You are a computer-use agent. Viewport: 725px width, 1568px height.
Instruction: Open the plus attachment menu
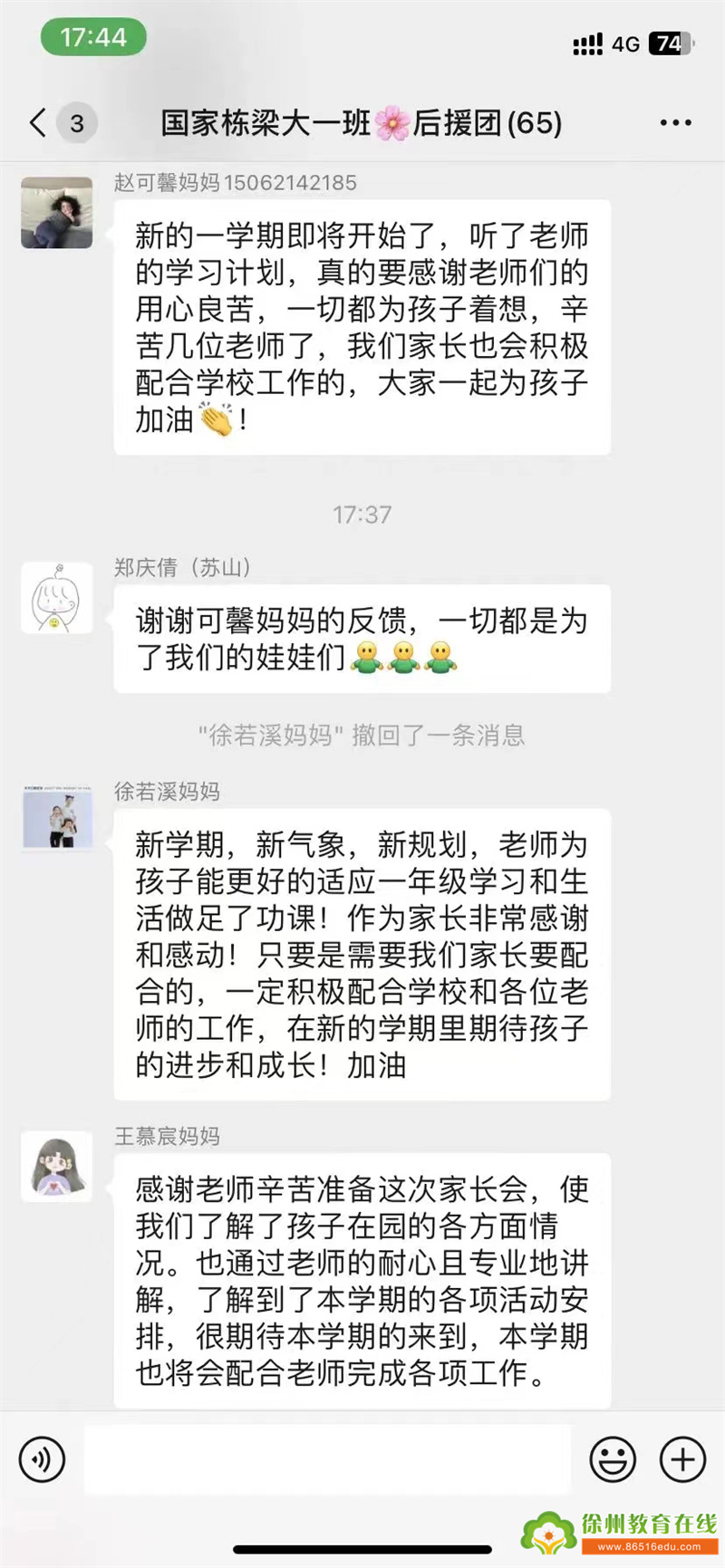[682, 1459]
